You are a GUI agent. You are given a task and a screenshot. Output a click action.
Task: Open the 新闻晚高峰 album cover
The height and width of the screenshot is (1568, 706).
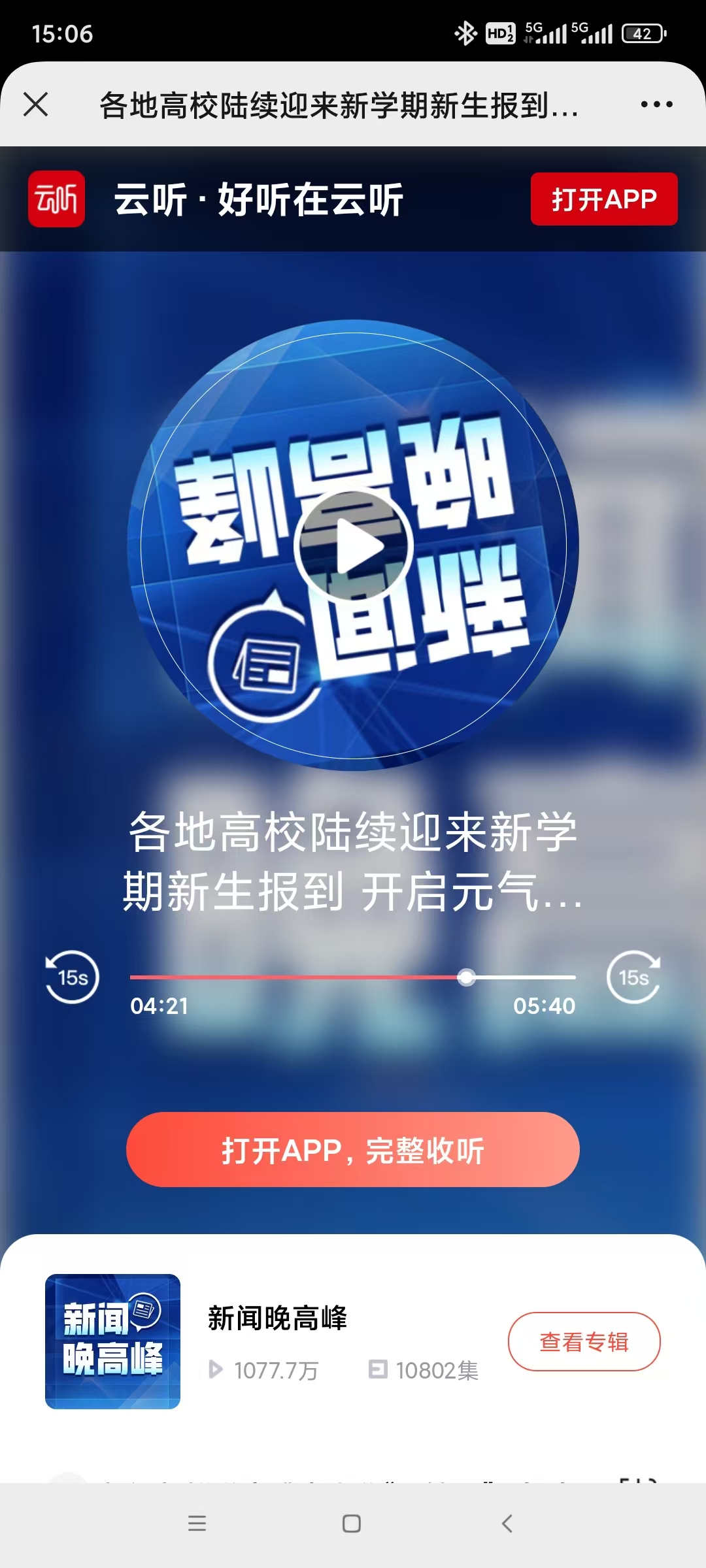[x=112, y=1341]
